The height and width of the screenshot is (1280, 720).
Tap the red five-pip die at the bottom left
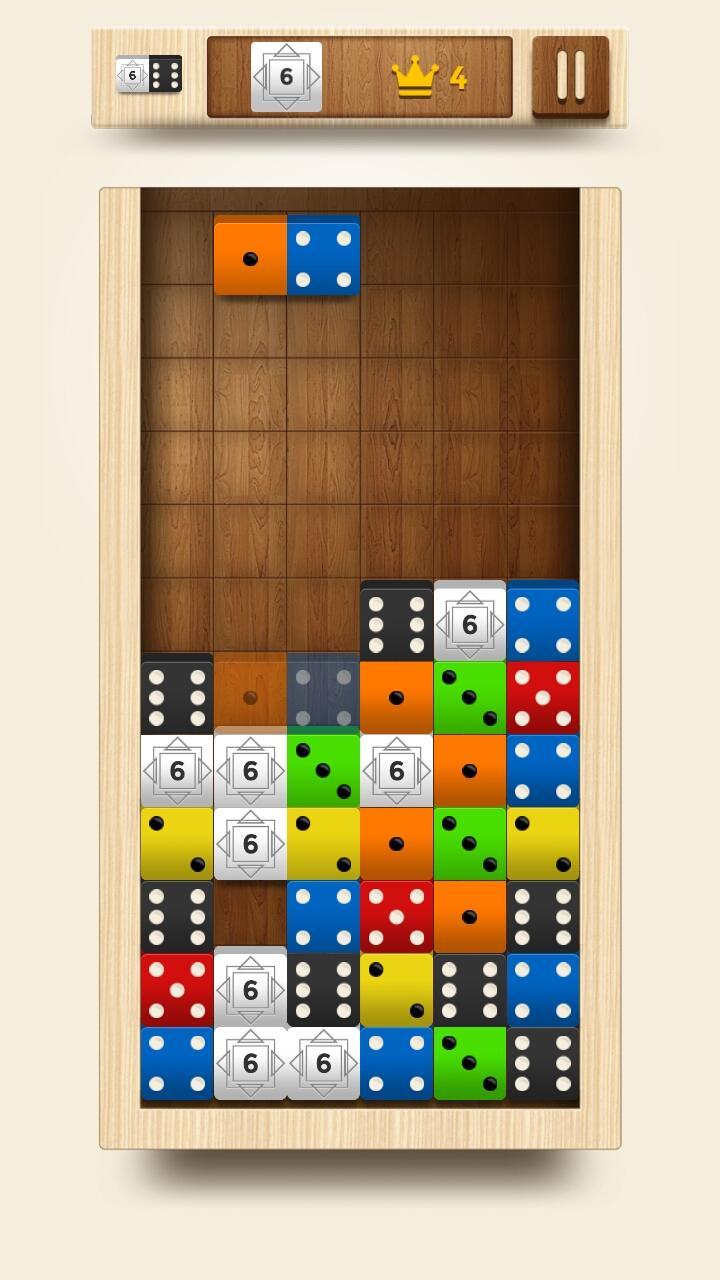(x=177, y=989)
